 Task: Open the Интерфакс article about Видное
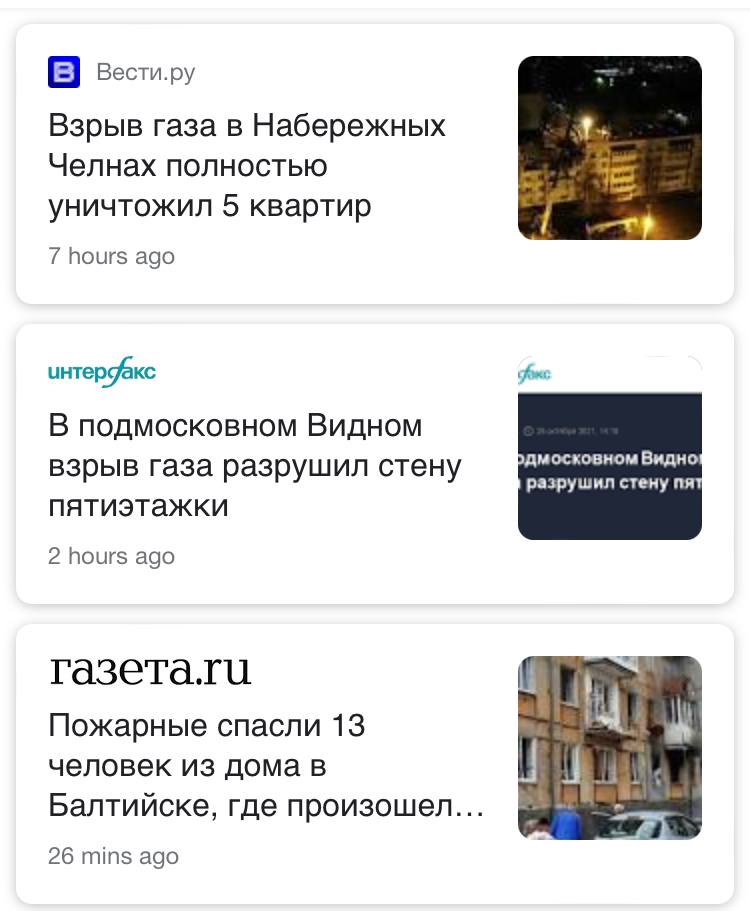pos(255,466)
